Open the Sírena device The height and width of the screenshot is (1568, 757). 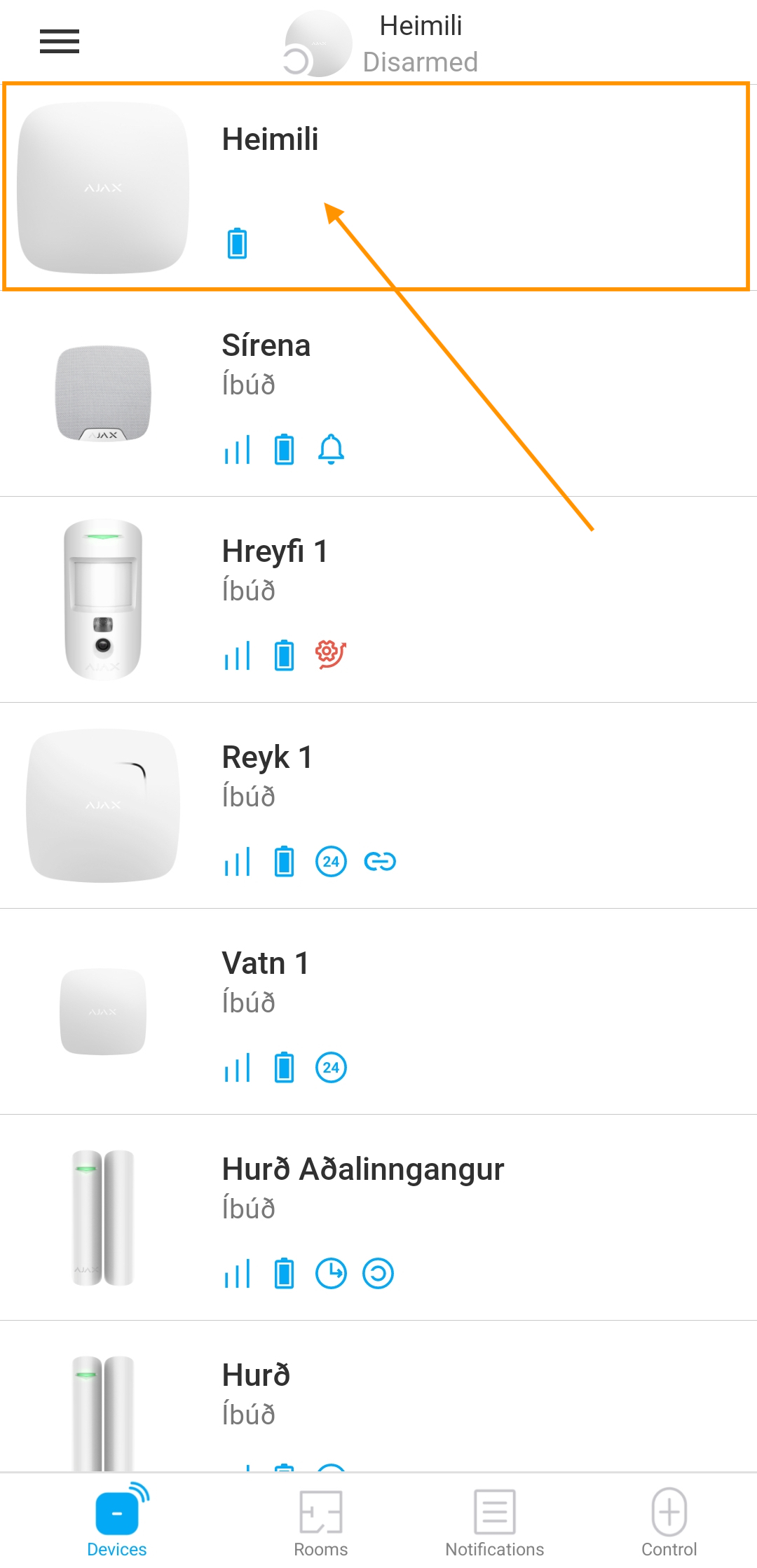[378, 394]
